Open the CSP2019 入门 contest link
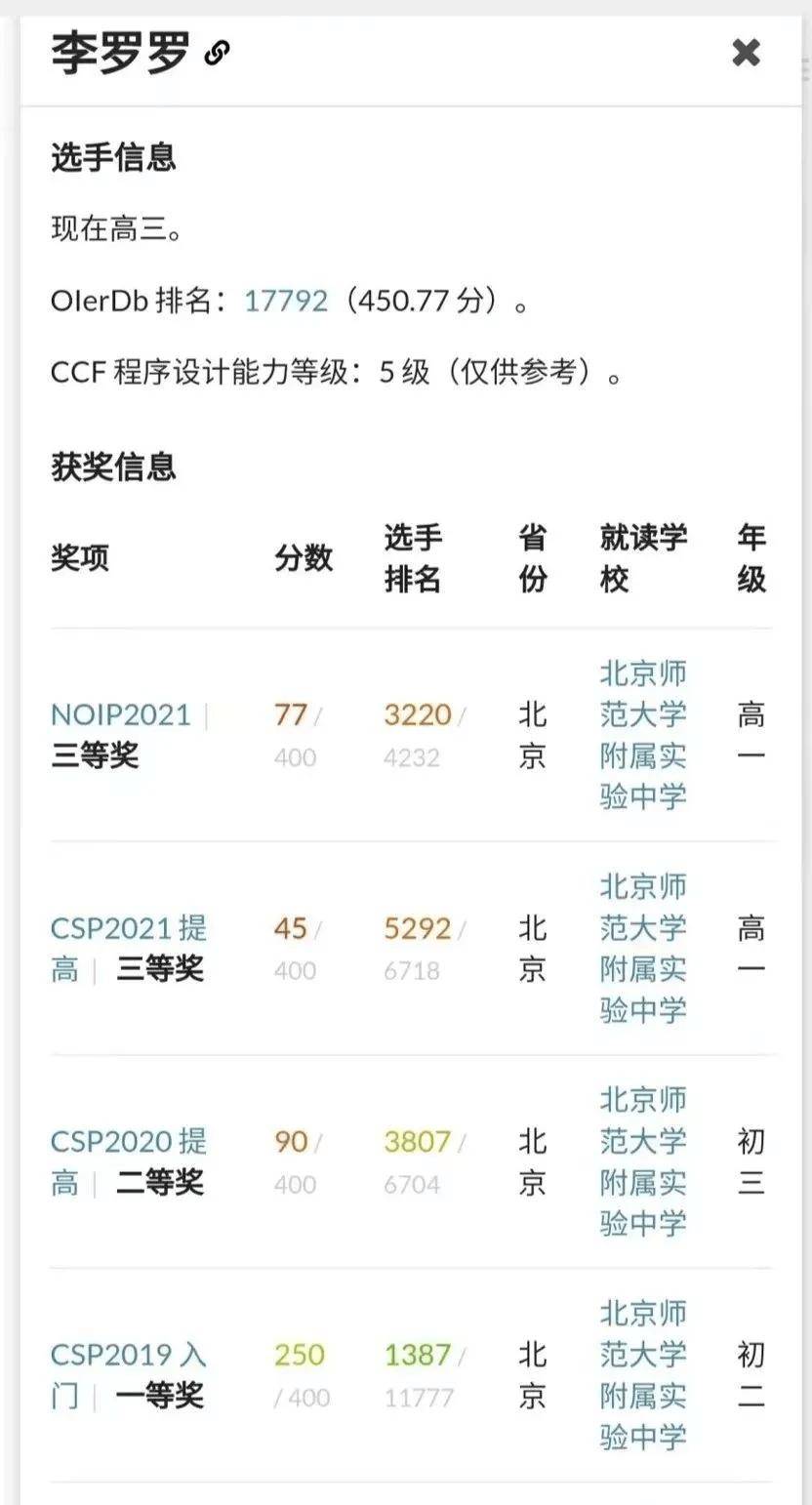 tap(128, 1356)
